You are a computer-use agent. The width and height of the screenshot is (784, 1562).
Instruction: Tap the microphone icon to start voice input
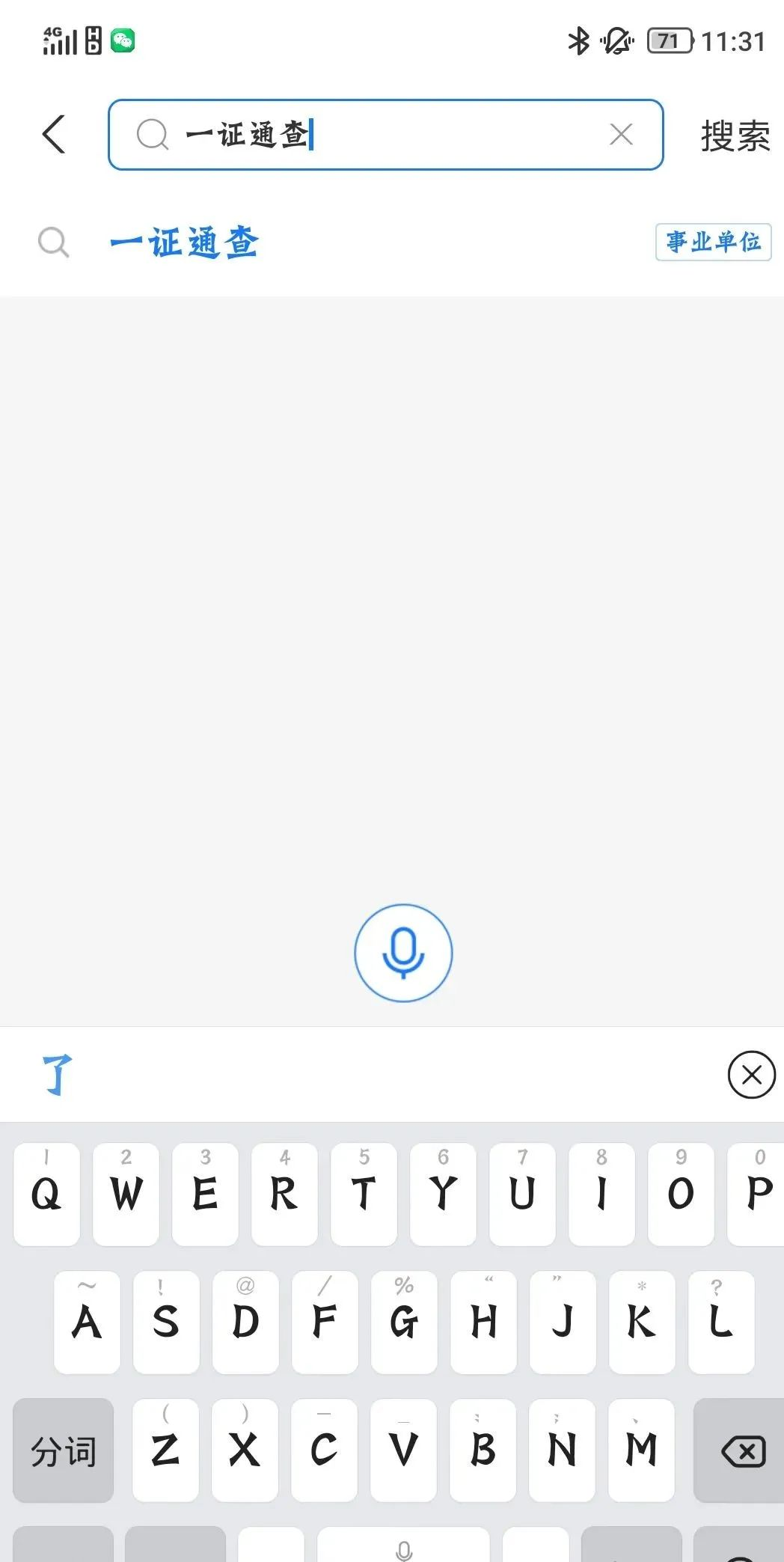coord(402,954)
